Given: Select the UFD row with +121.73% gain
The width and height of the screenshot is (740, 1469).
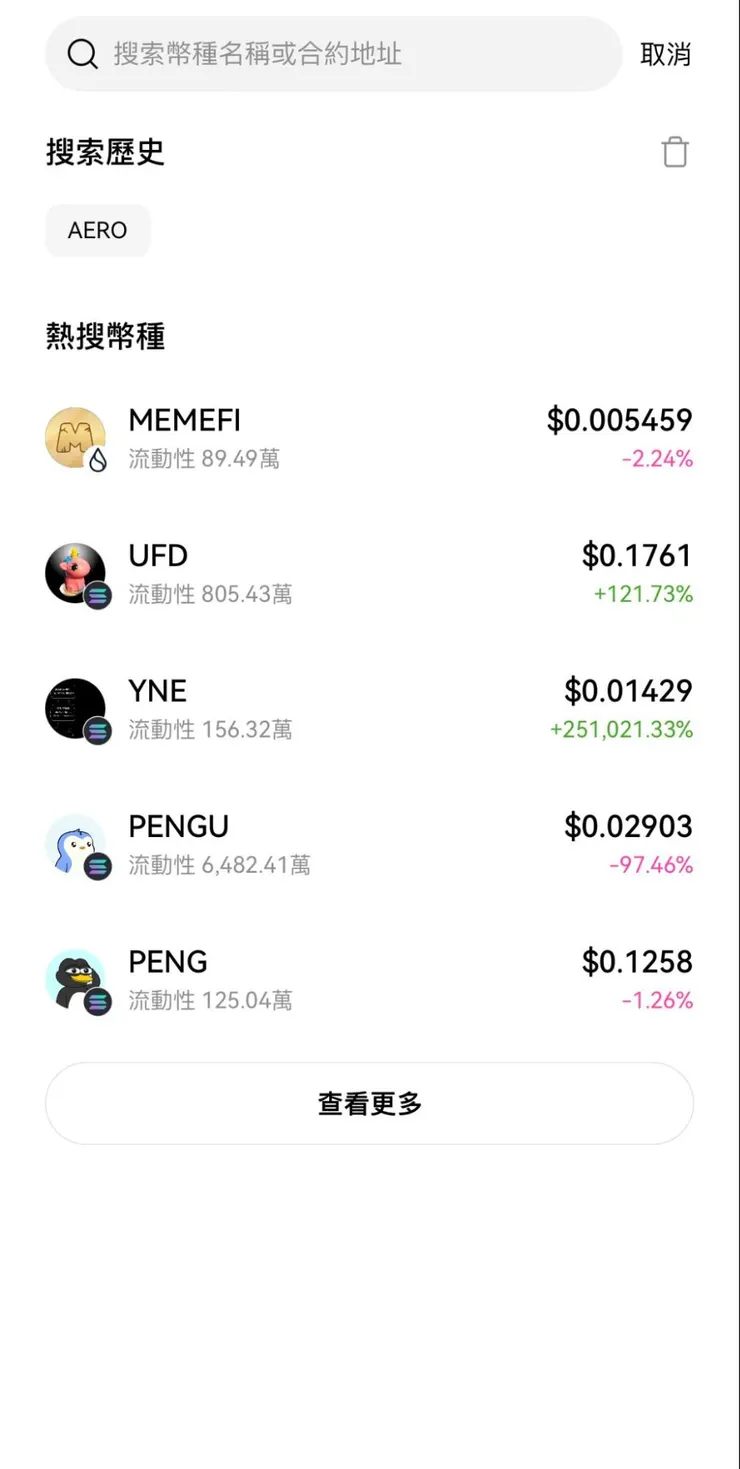Looking at the screenshot, I should coord(370,572).
